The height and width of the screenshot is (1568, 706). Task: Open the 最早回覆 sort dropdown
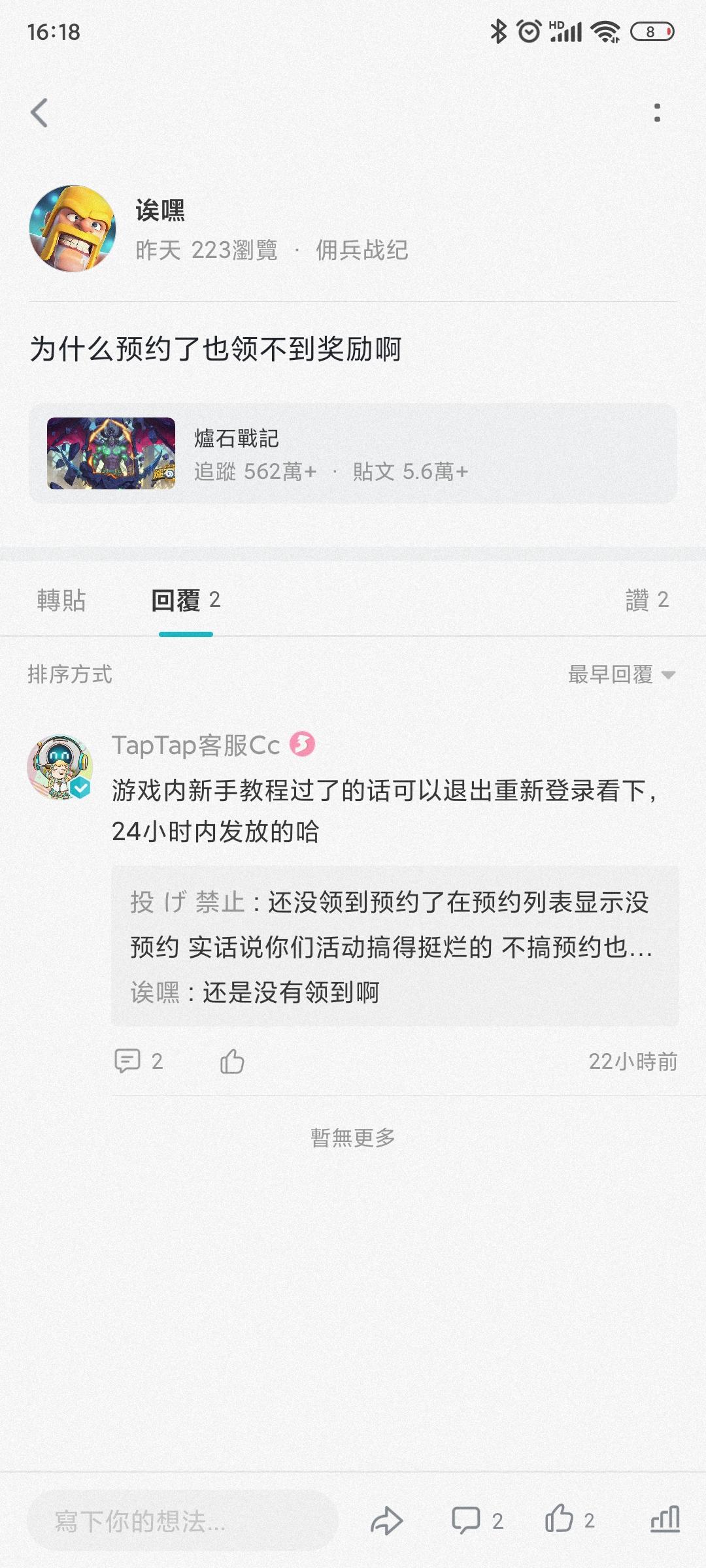(x=618, y=676)
